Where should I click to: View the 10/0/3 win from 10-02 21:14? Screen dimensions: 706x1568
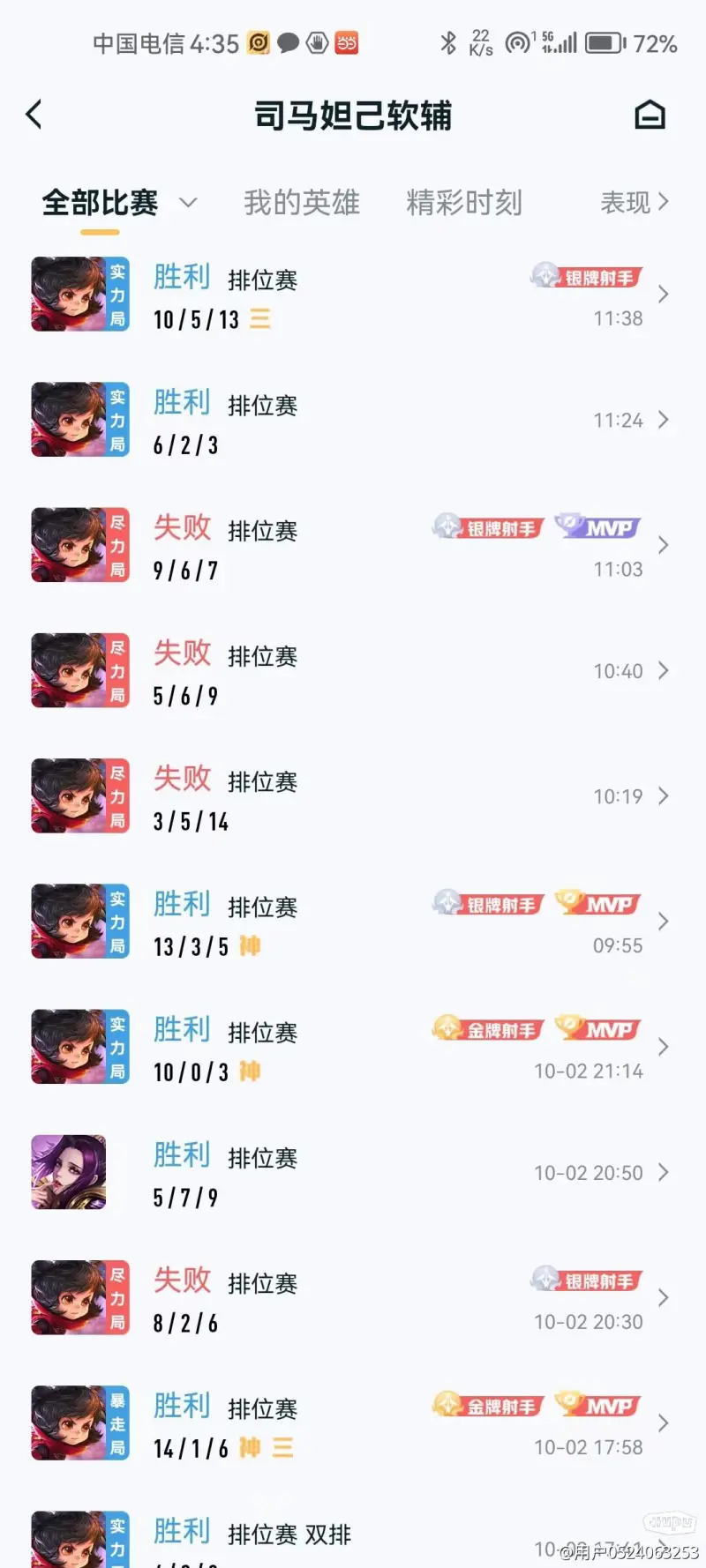[x=353, y=1047]
